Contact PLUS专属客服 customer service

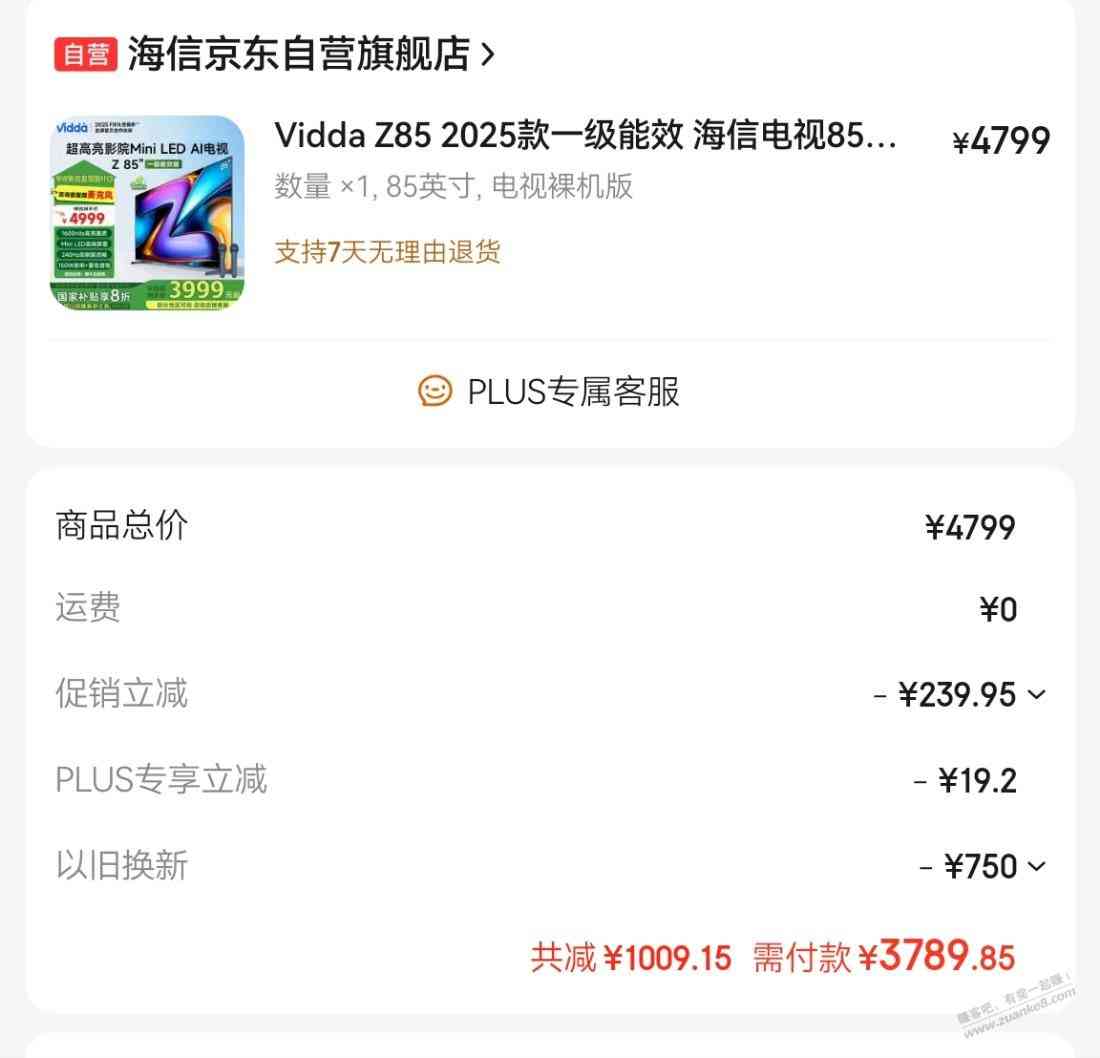click(x=549, y=391)
